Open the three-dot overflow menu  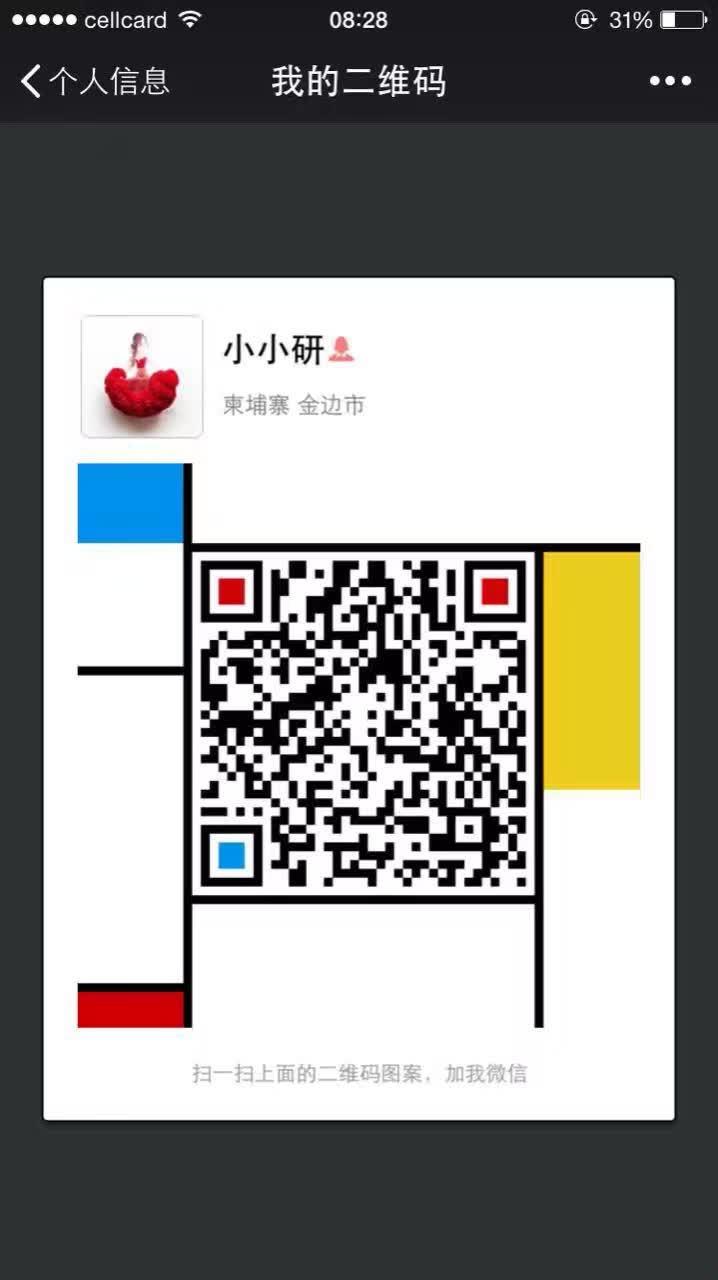(x=670, y=81)
